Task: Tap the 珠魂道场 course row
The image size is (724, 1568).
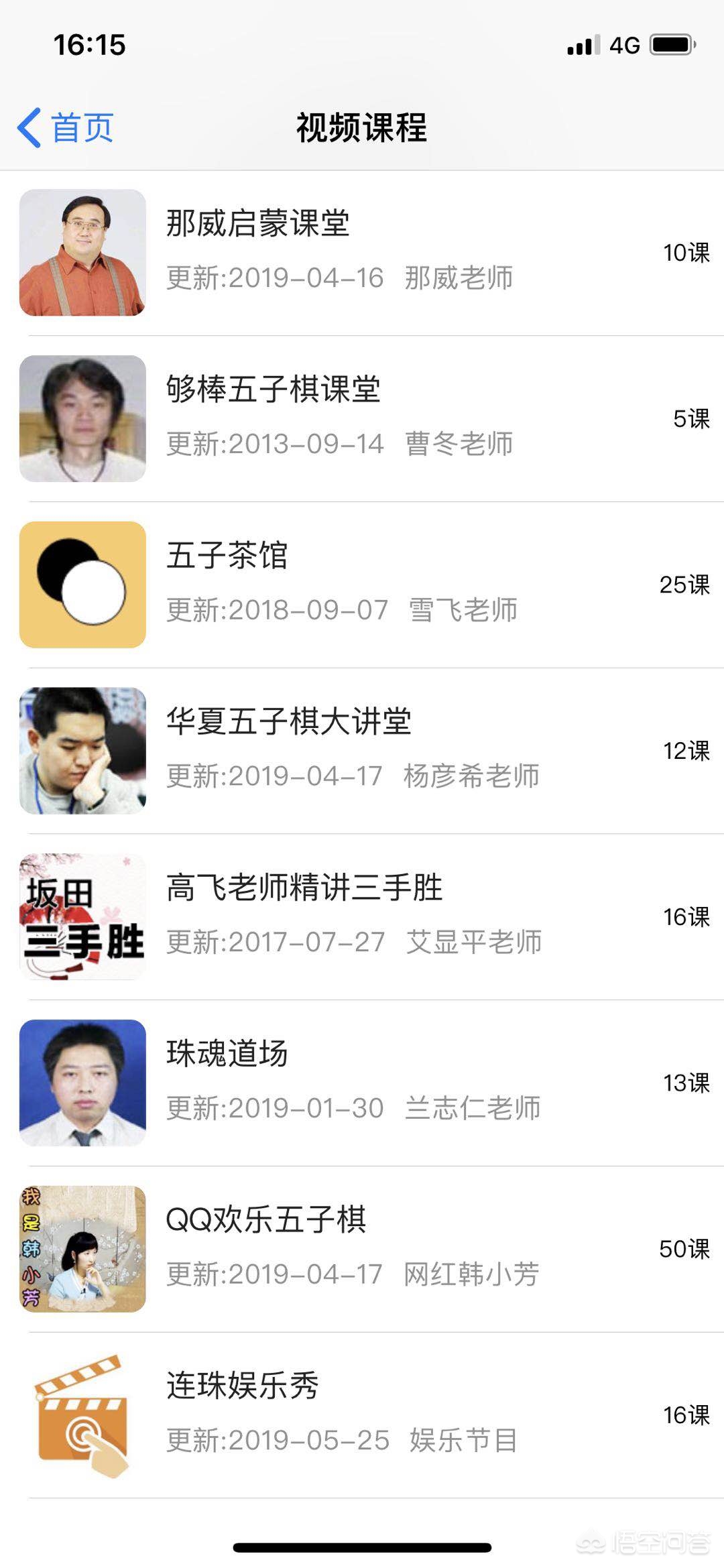Action: coord(227,1054)
